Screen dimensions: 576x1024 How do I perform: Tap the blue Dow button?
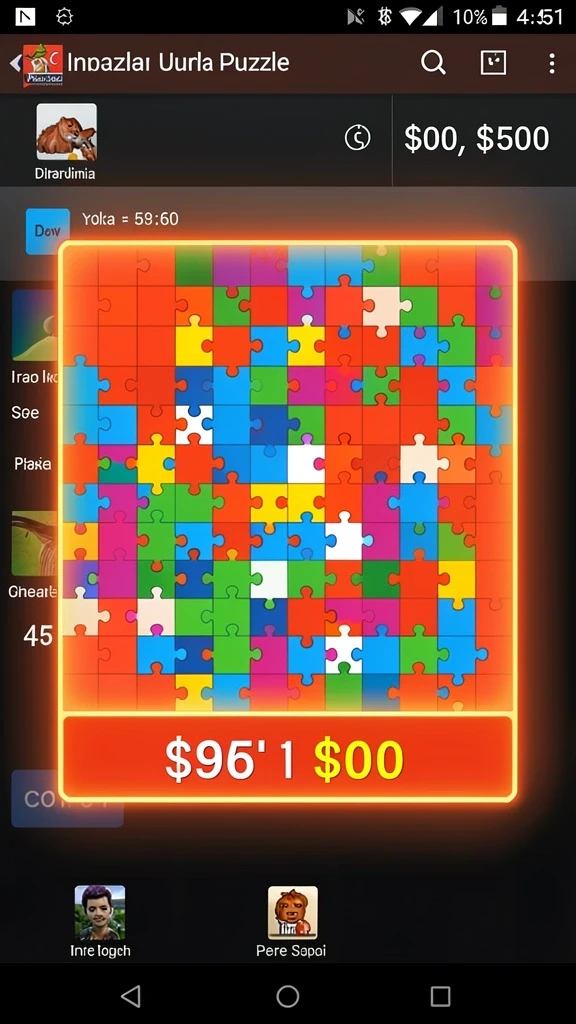(x=48, y=231)
